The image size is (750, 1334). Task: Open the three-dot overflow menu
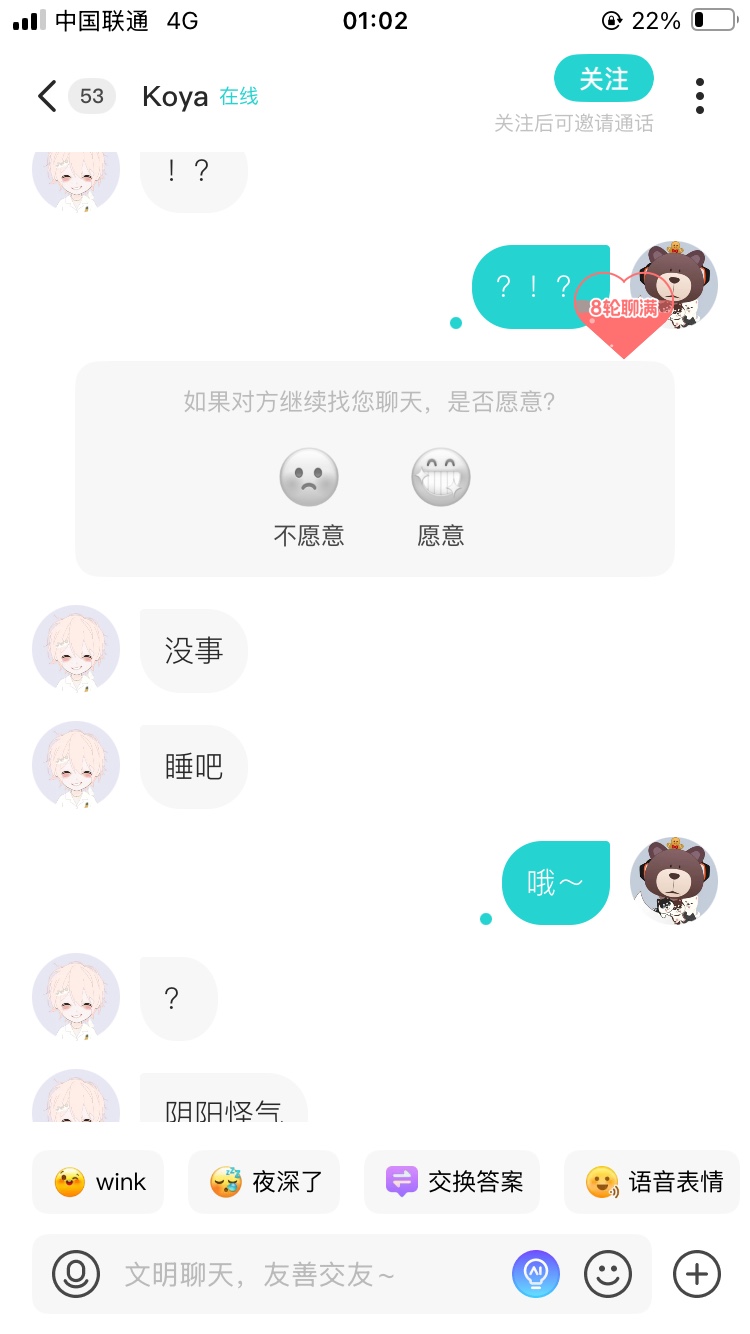click(x=700, y=96)
